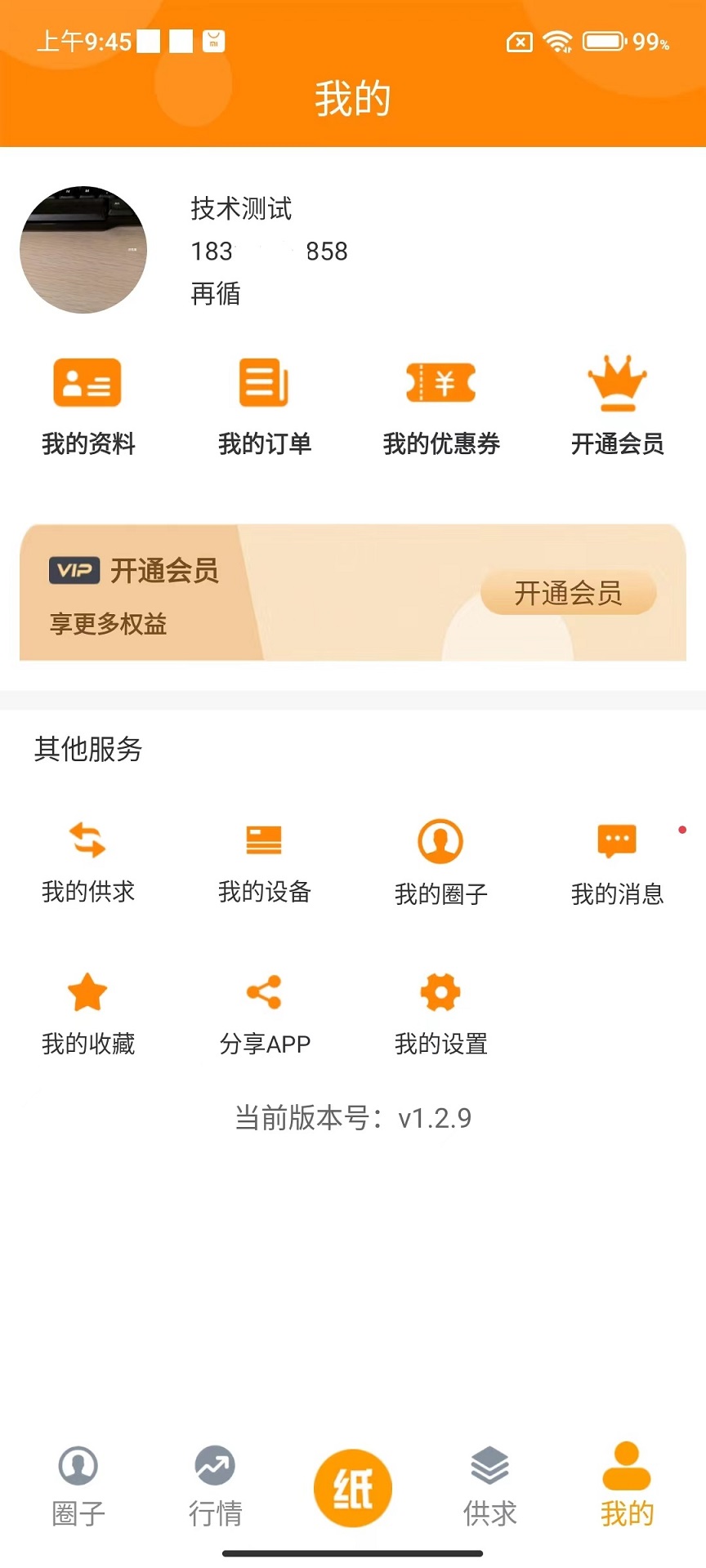Screen dimensions: 706x1568
Task: Select the 我的 tab in bottom navigation
Action: [627, 1486]
